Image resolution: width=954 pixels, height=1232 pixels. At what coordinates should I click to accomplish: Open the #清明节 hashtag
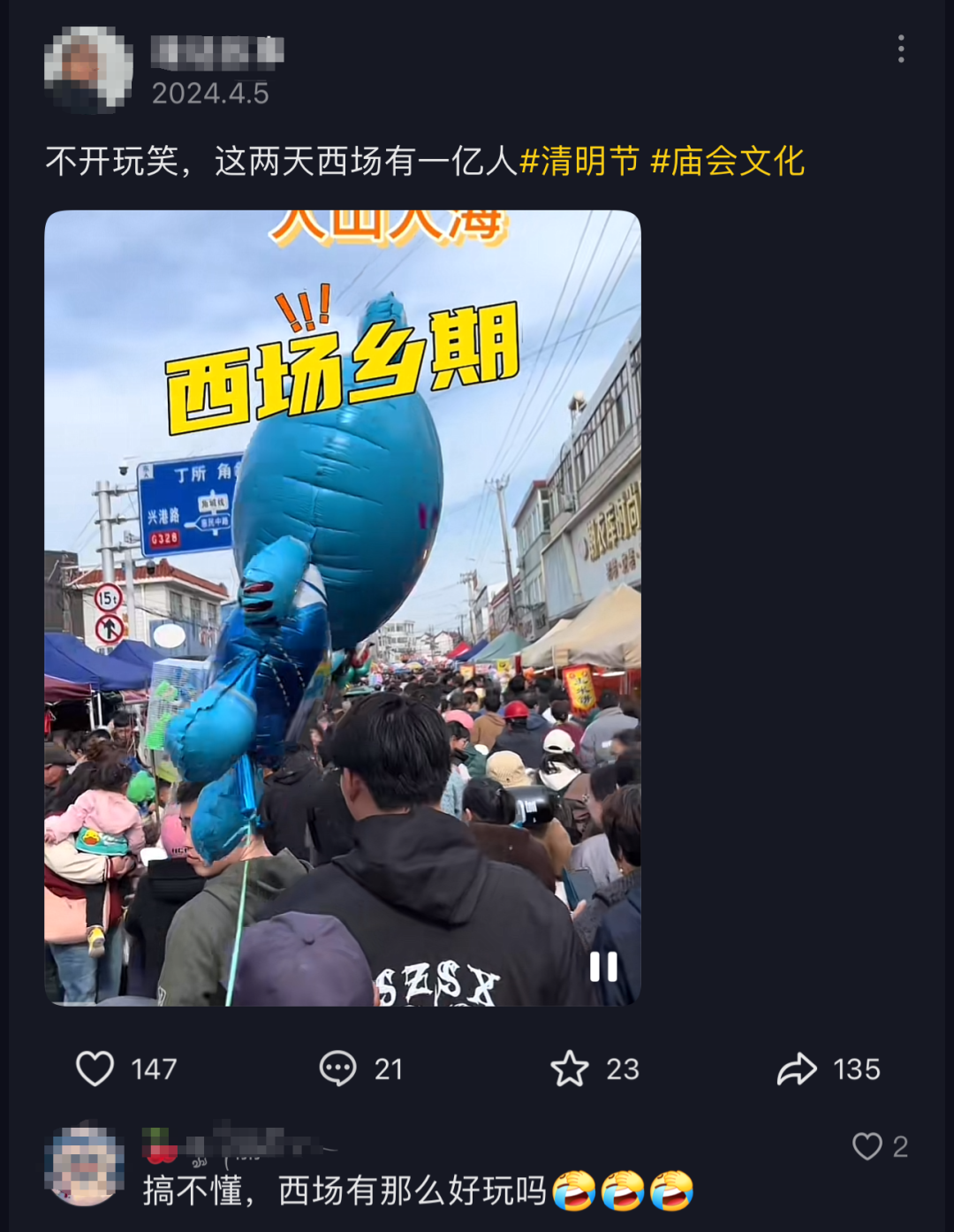579,162
